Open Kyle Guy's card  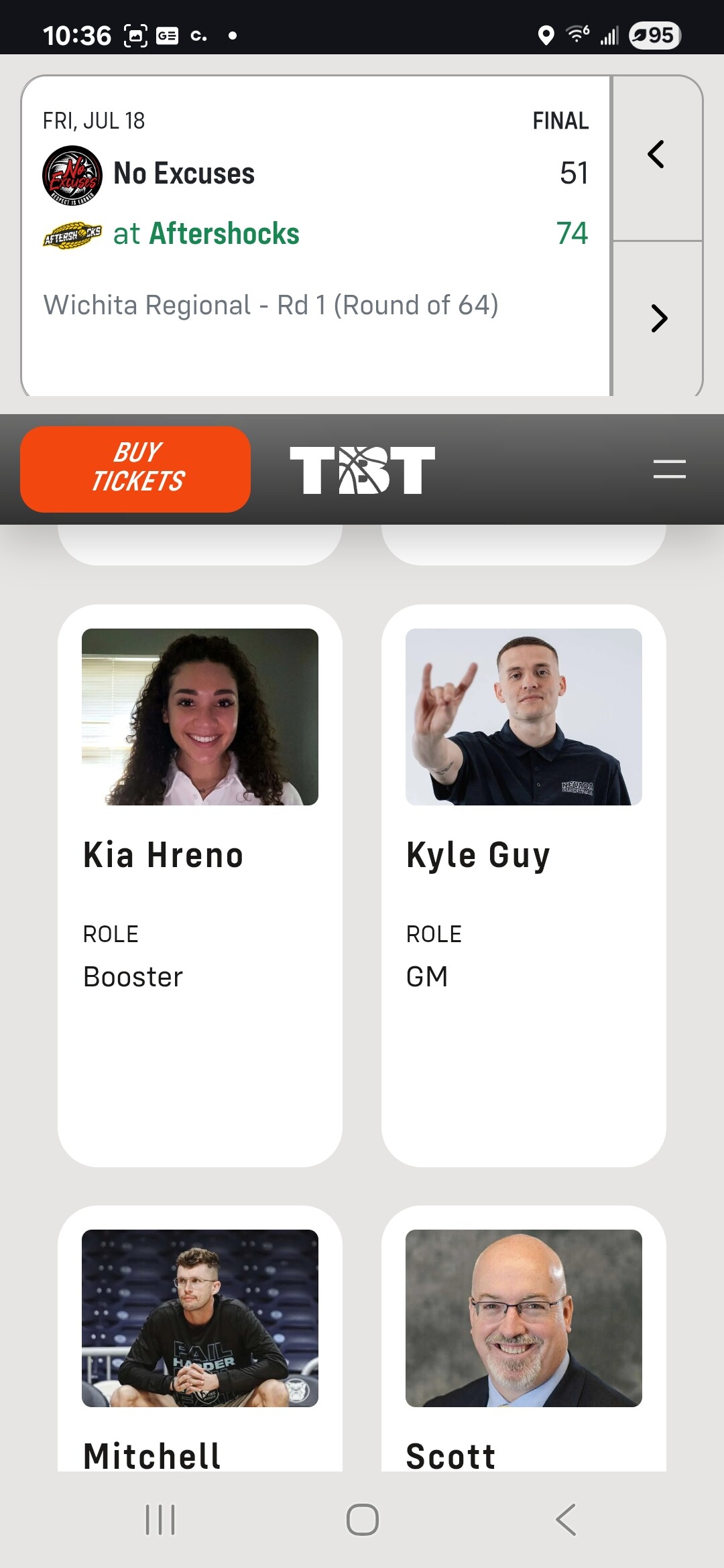tap(524, 886)
